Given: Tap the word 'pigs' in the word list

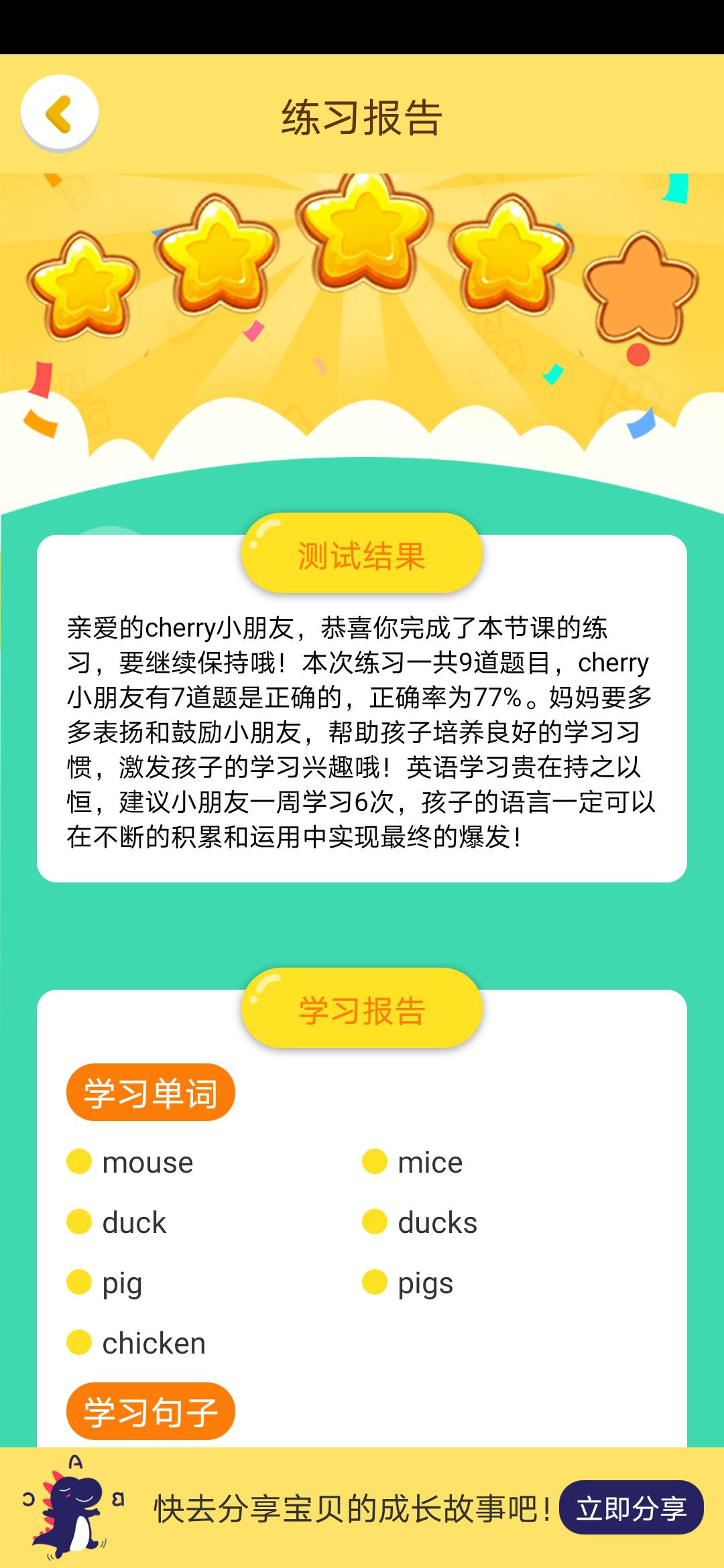Looking at the screenshot, I should (x=426, y=1283).
